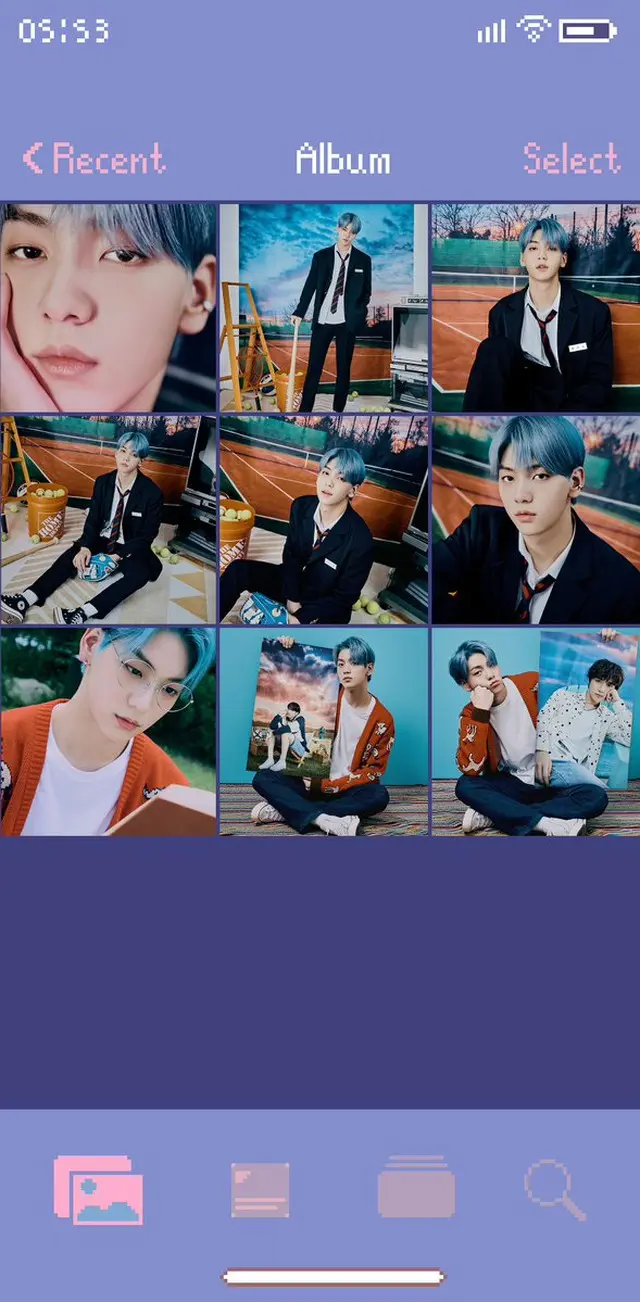Open the close-up face photo

coord(108,307)
